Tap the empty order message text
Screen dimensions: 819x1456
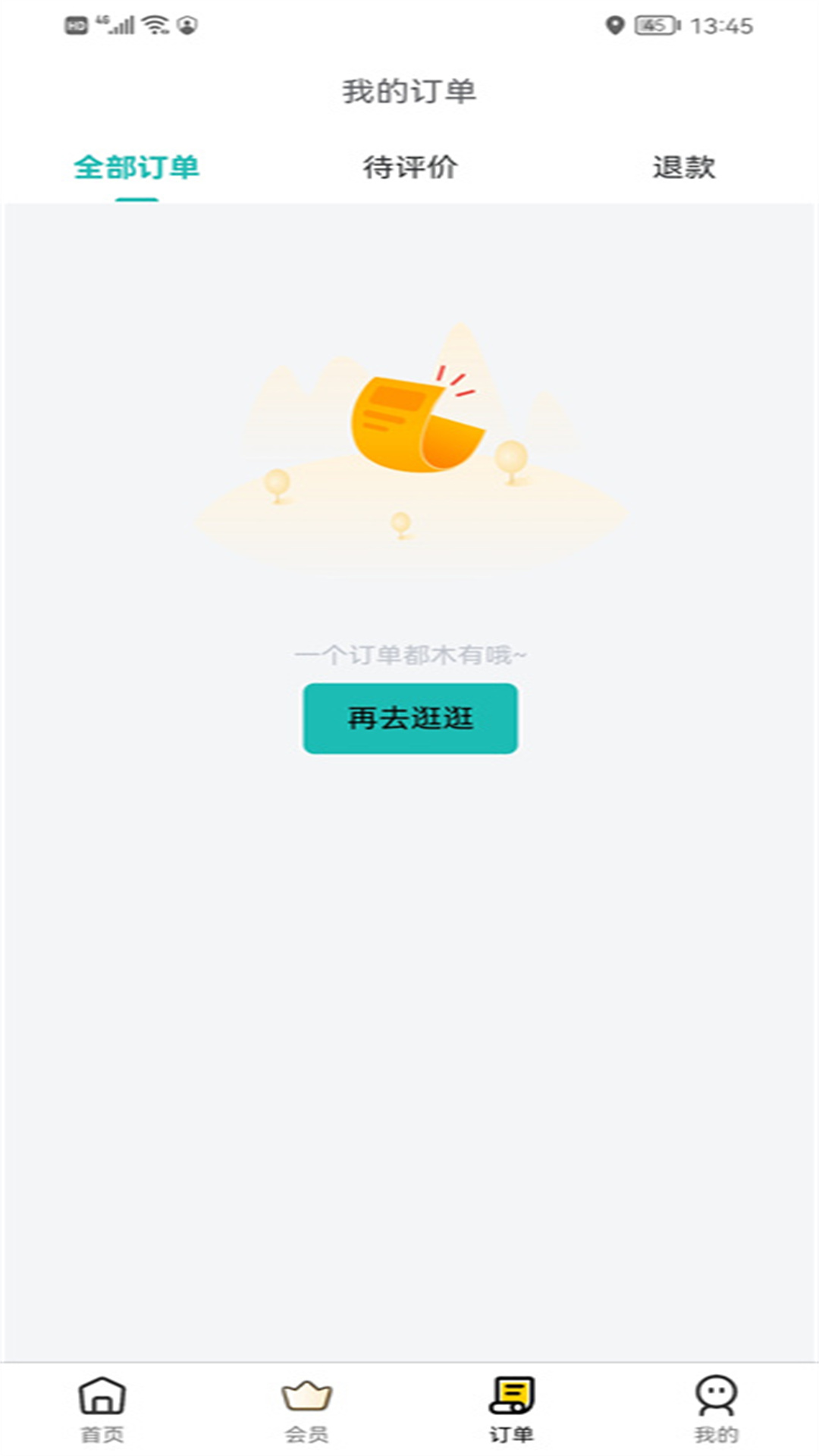pos(409,654)
